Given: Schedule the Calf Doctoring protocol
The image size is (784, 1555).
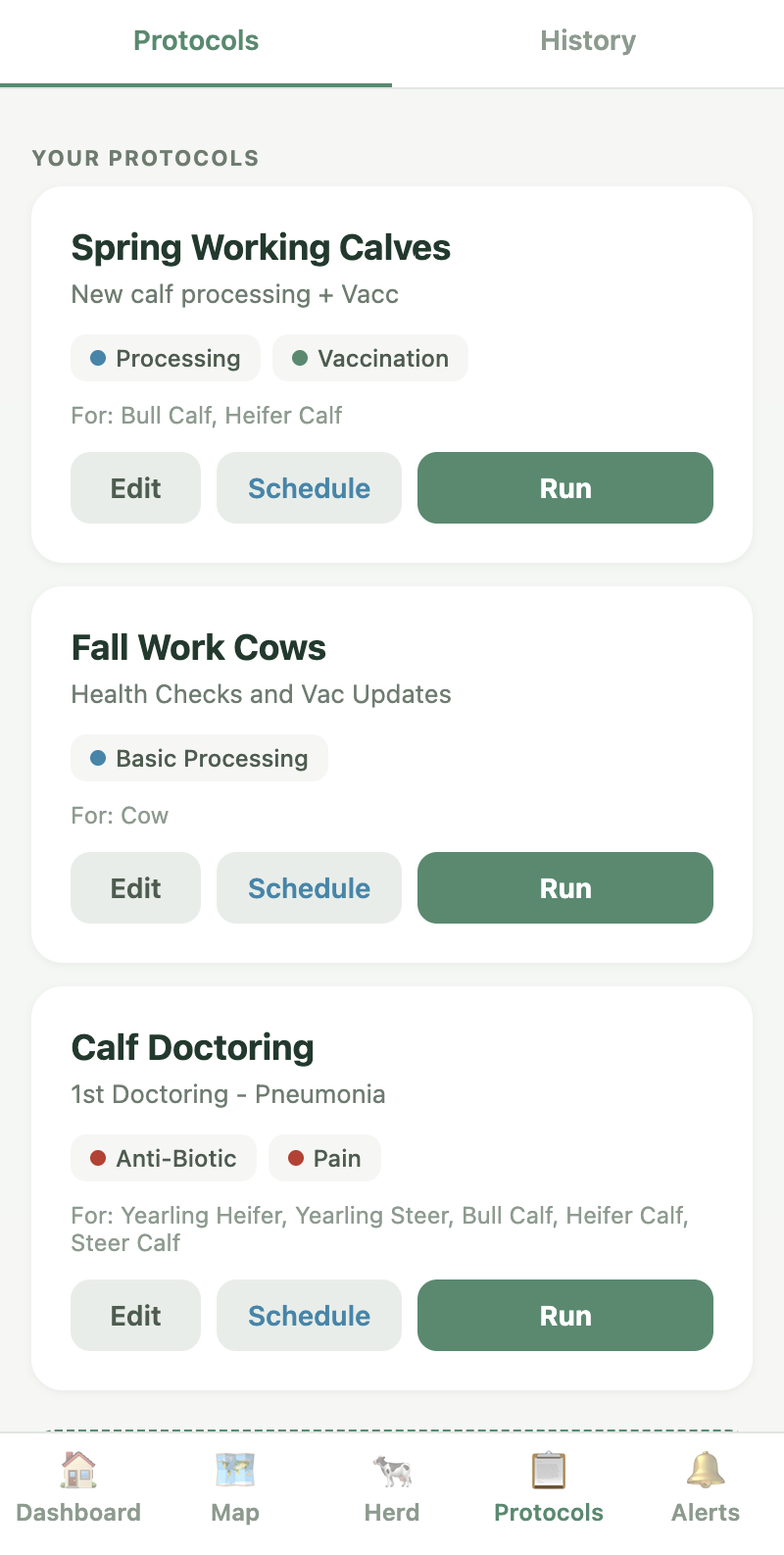Looking at the screenshot, I should pos(309,1315).
